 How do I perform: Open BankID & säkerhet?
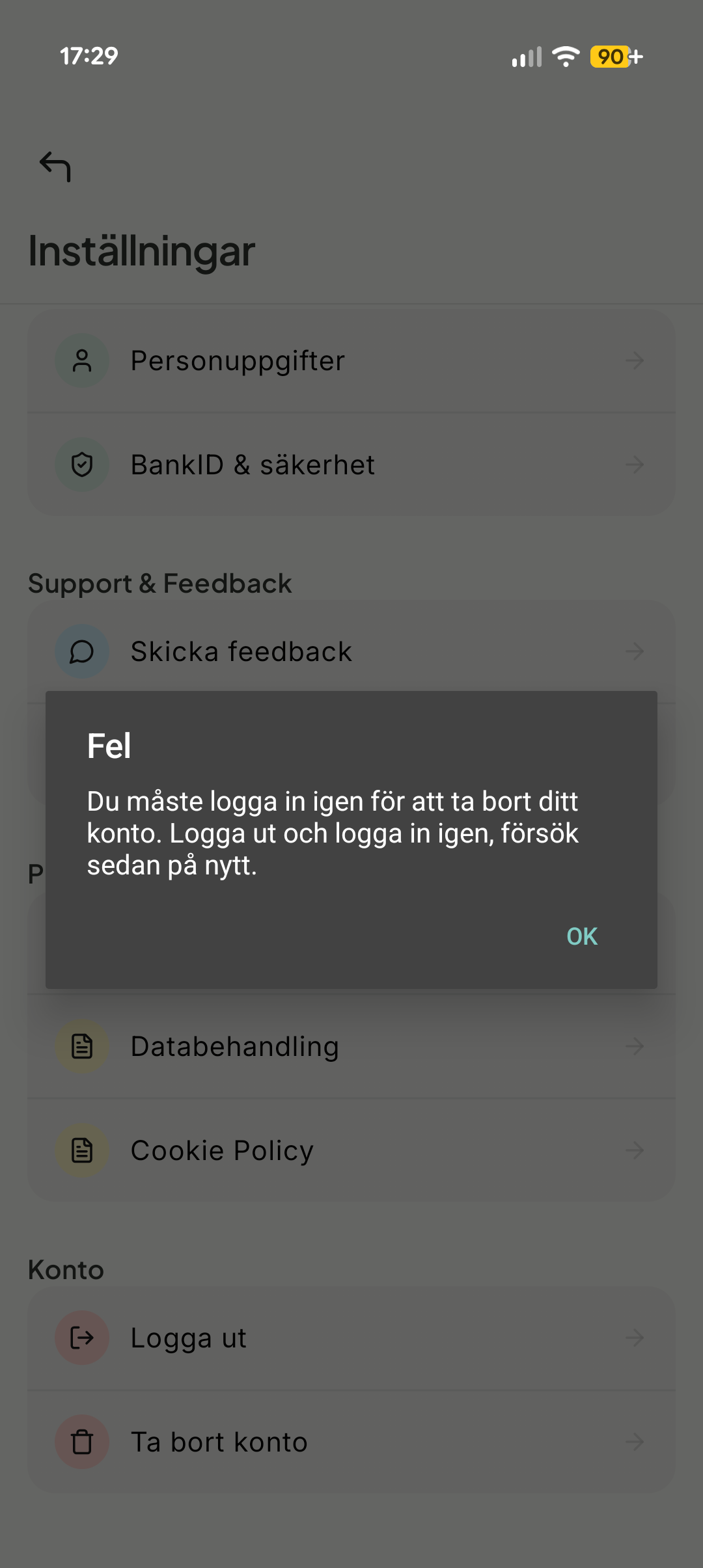[x=351, y=465]
